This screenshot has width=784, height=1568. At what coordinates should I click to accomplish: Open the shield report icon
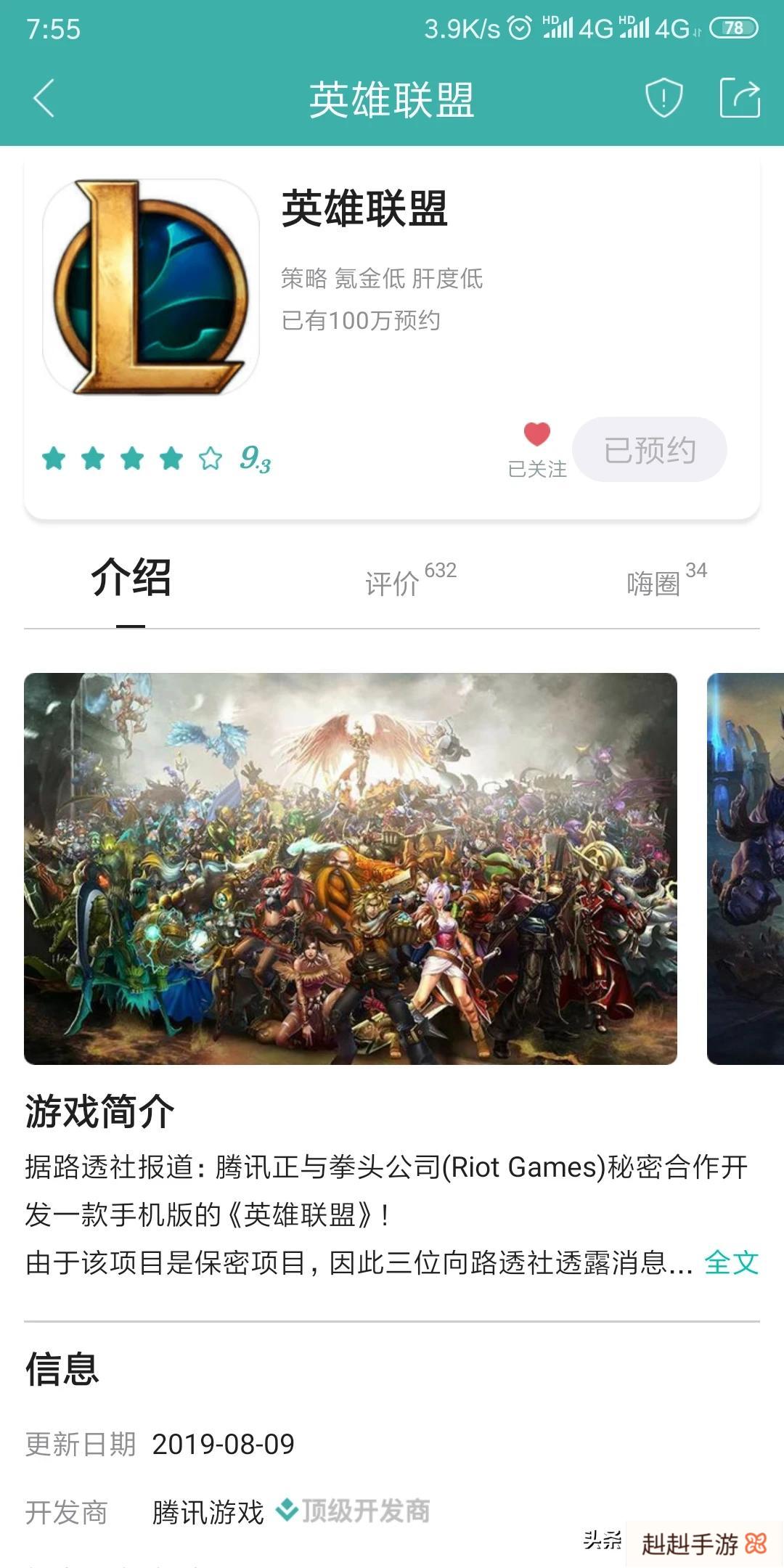pyautogui.click(x=663, y=98)
